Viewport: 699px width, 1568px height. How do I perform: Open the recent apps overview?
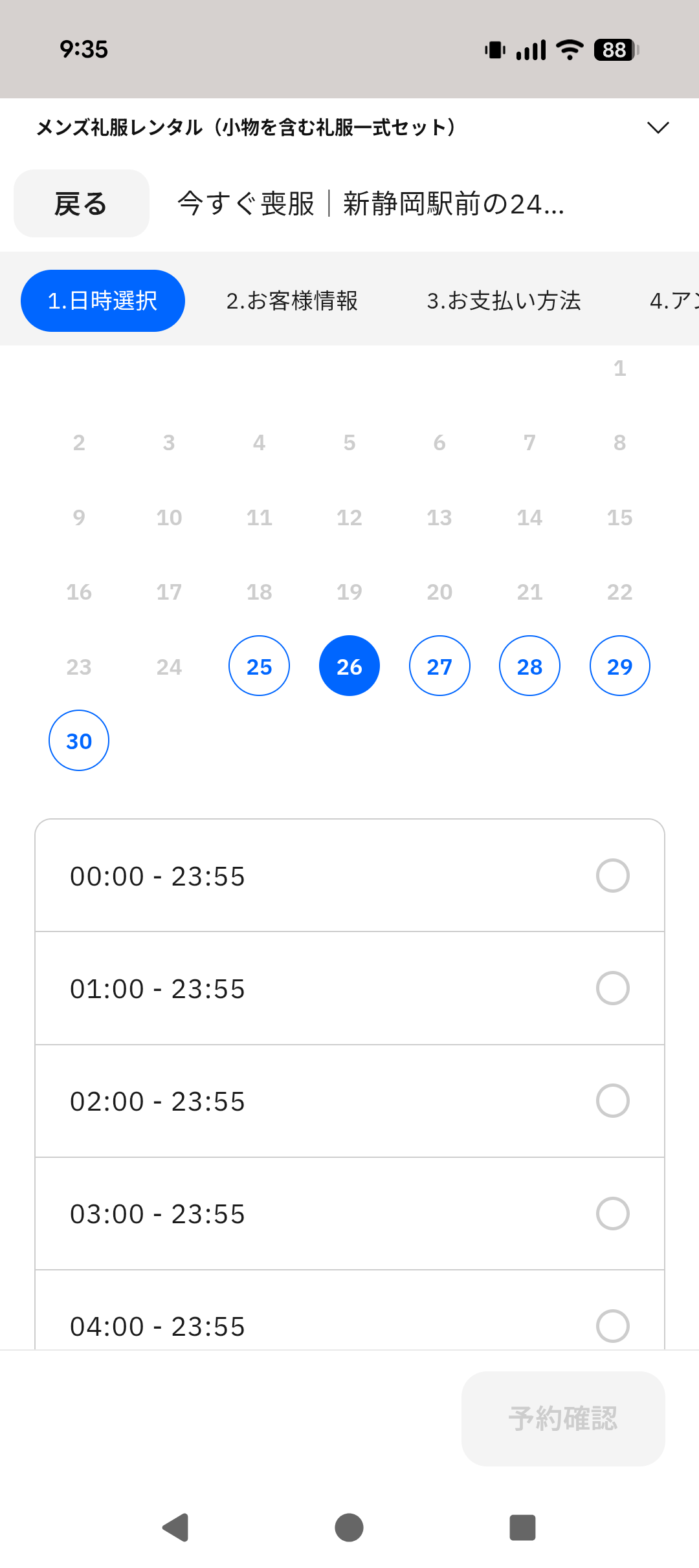click(x=522, y=1528)
